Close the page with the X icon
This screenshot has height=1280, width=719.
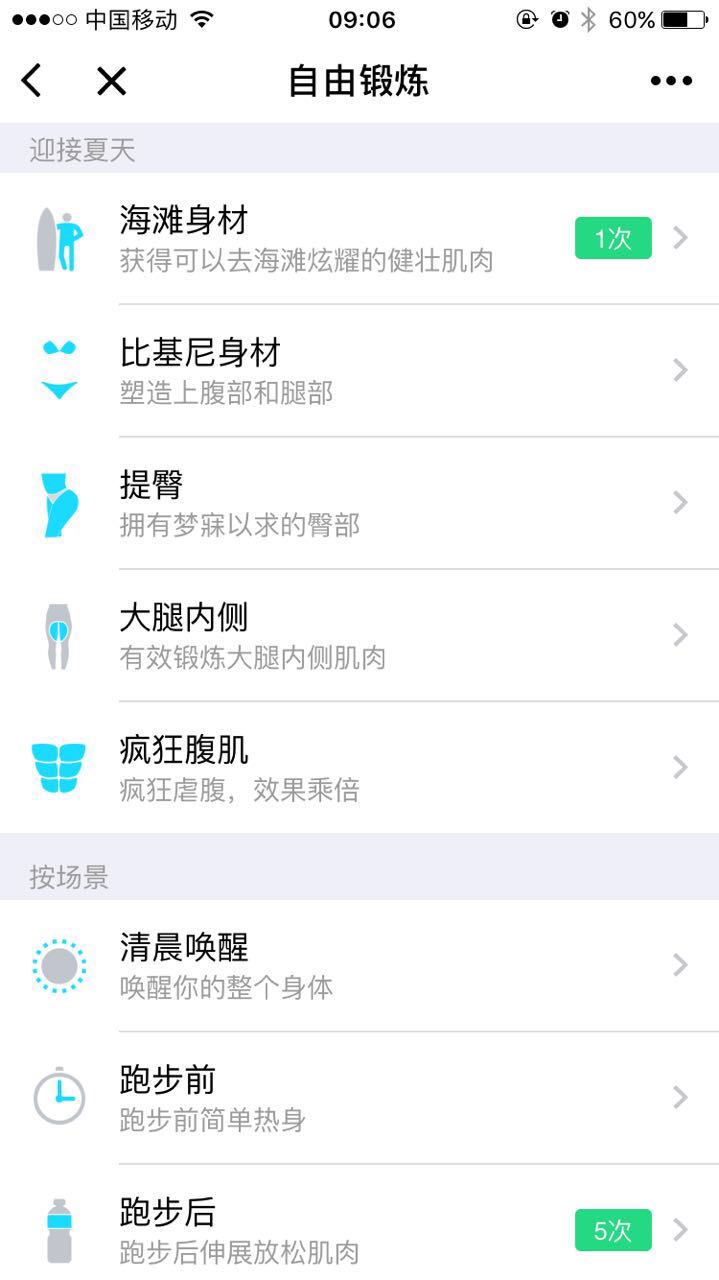click(x=111, y=80)
